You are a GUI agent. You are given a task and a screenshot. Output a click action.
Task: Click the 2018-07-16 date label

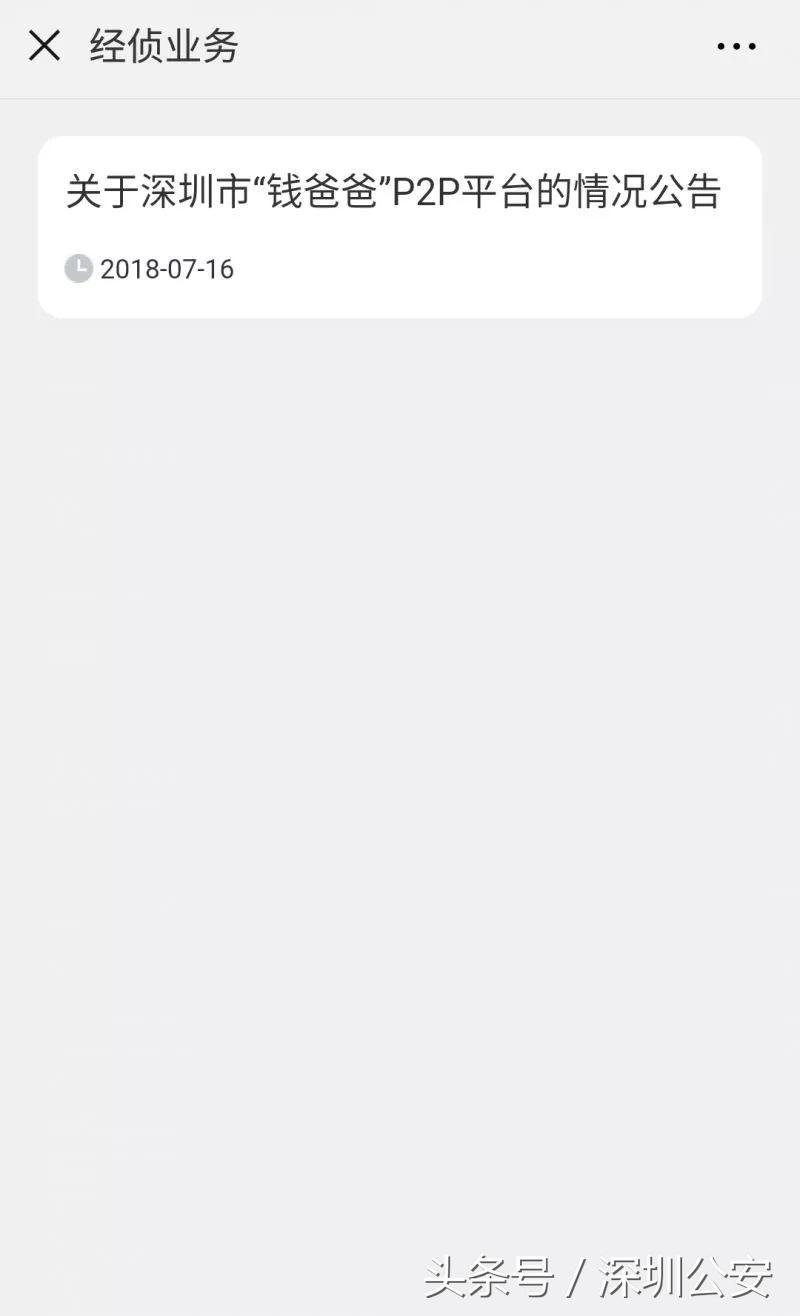point(166,268)
